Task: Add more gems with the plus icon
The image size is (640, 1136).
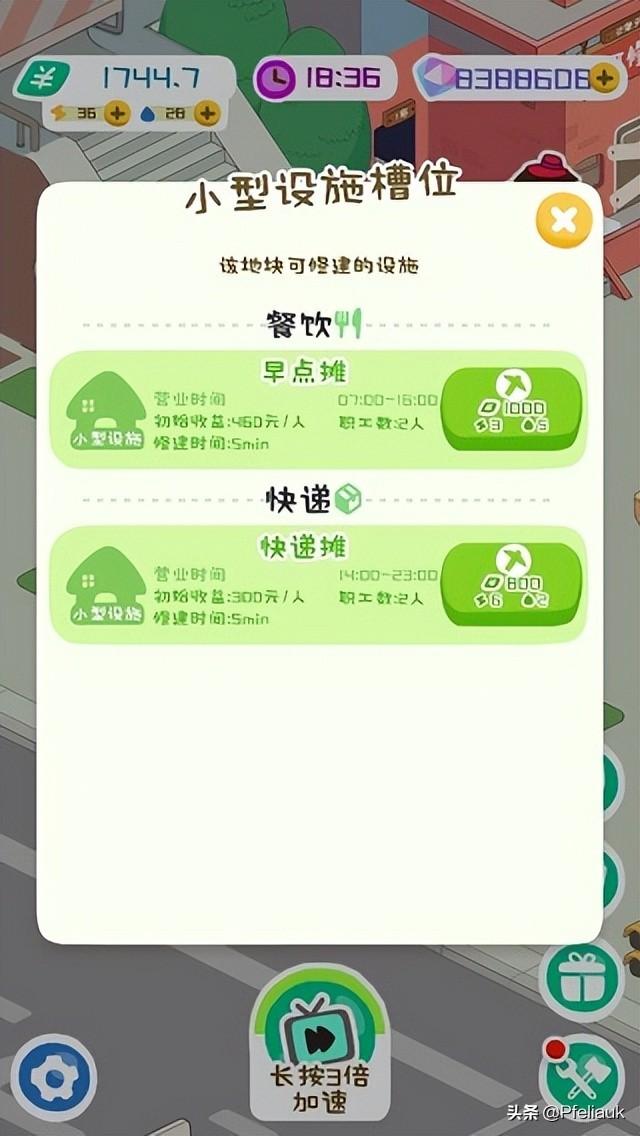Action: point(604,78)
